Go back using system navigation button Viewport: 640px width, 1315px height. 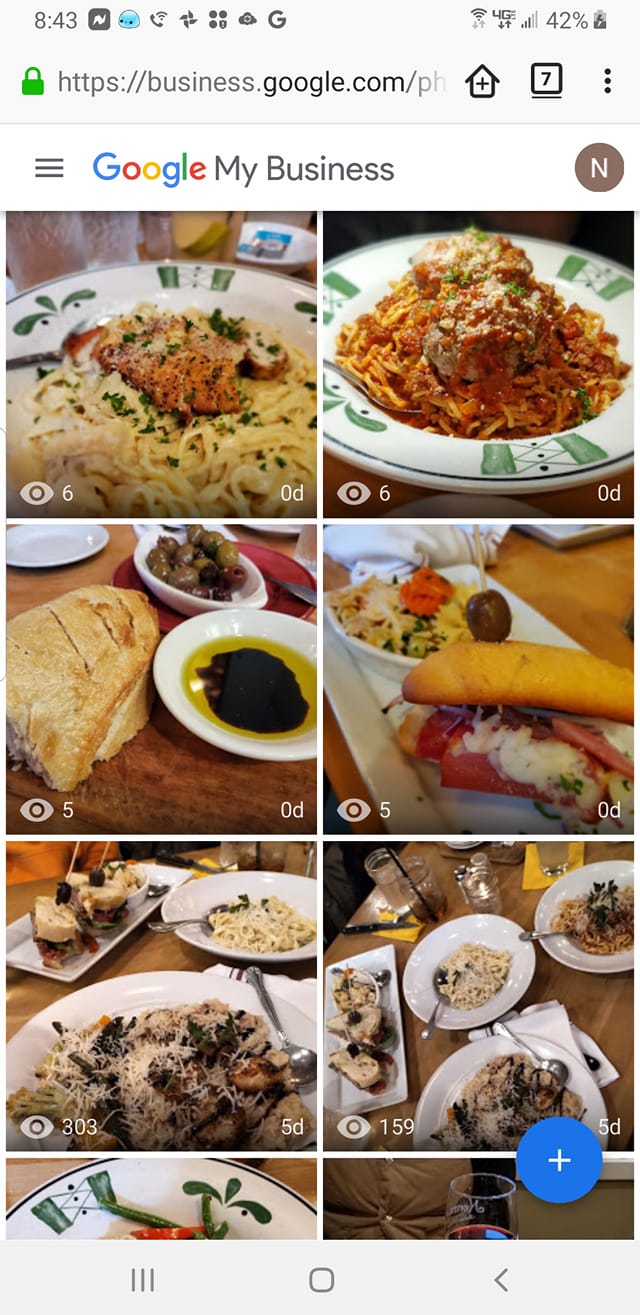[501, 1279]
